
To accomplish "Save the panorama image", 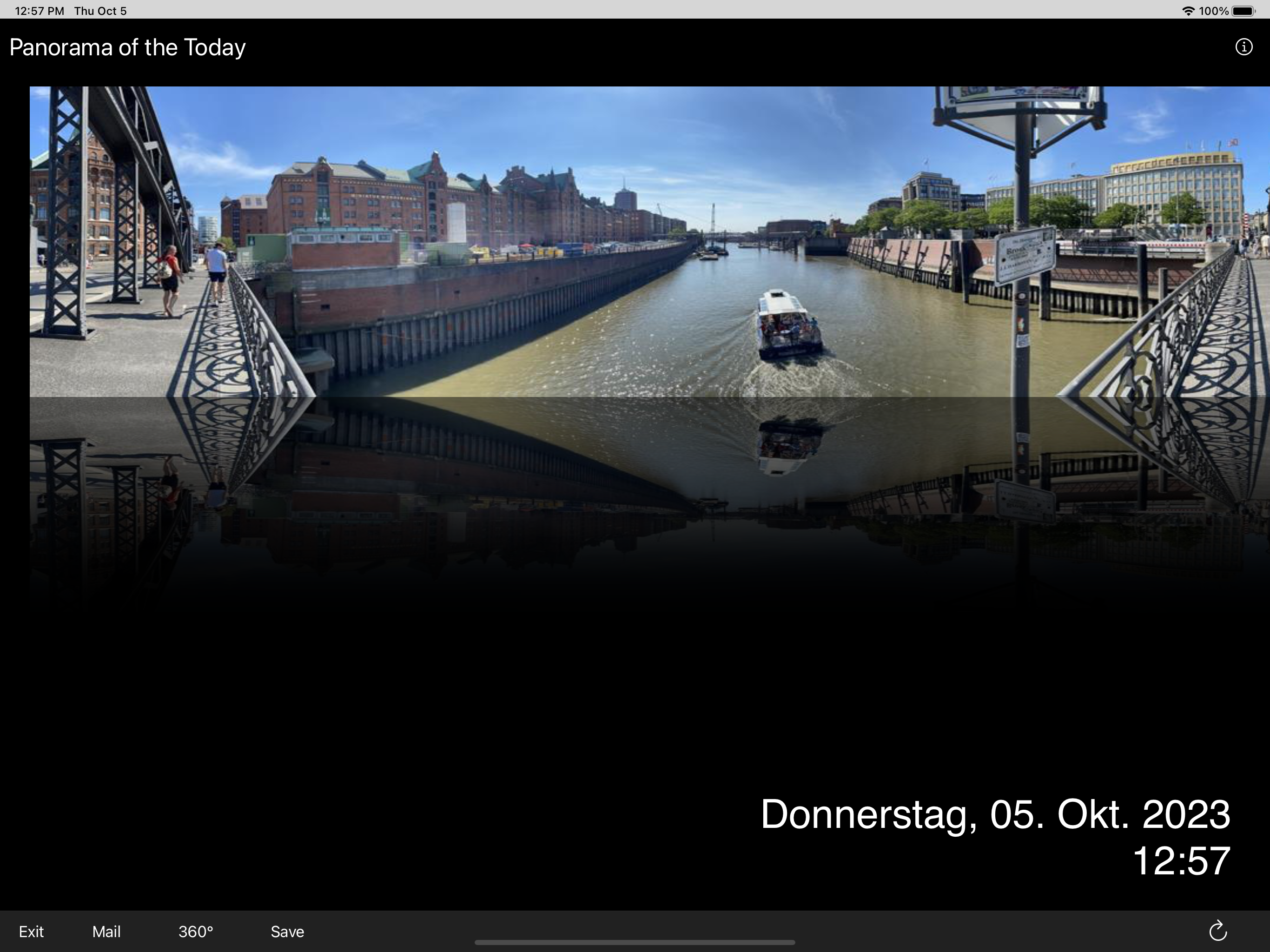I will [287, 932].
